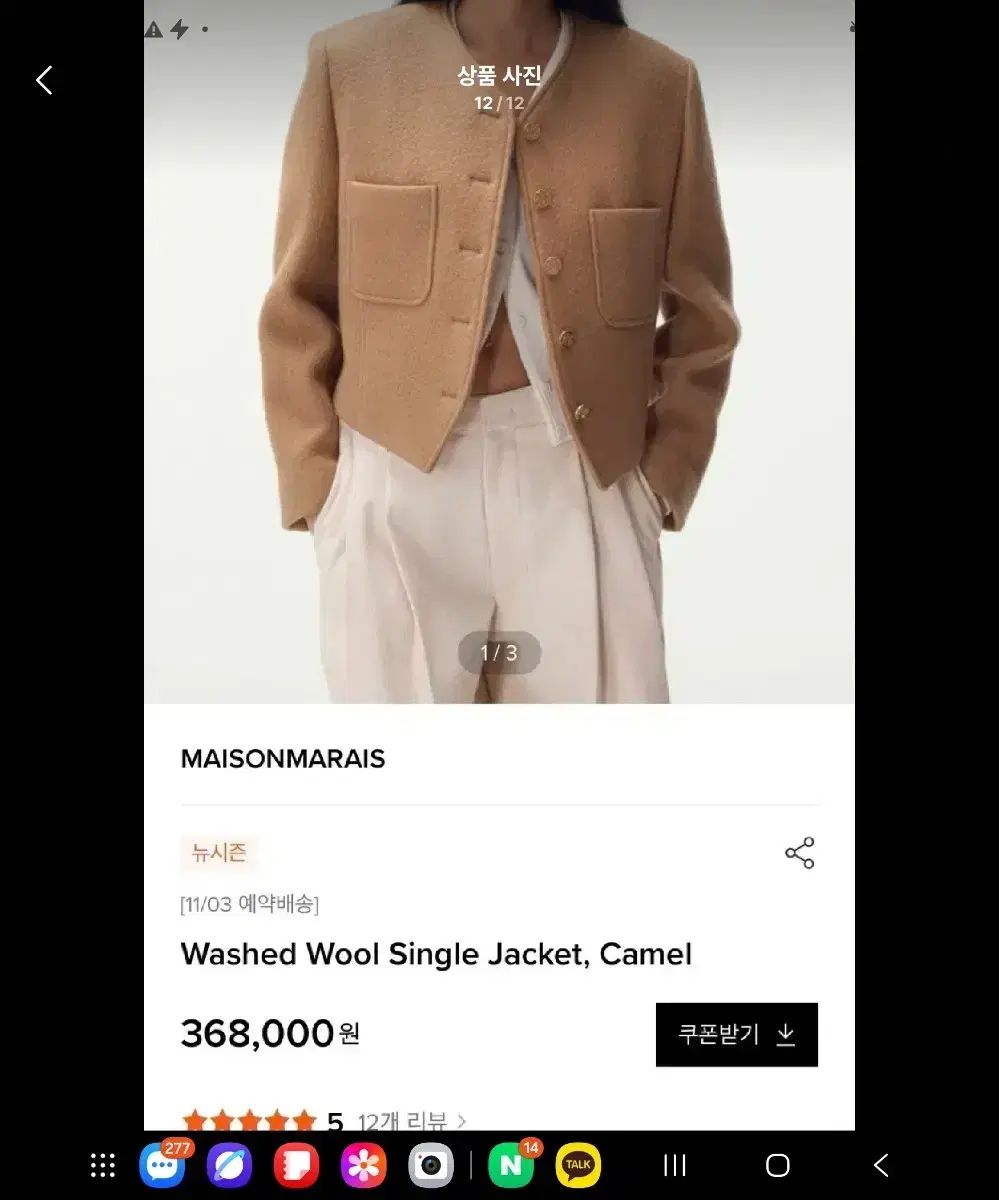Open the apps drawer grid in the taskbar
999x1200 pixels.
coord(103,1165)
